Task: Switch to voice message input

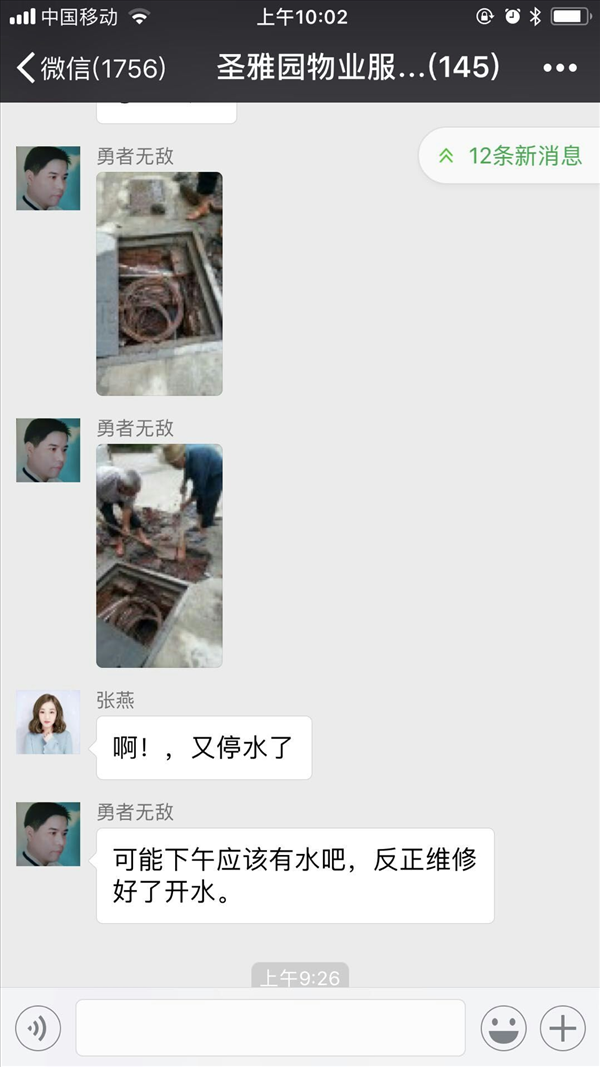Action: (38, 1028)
